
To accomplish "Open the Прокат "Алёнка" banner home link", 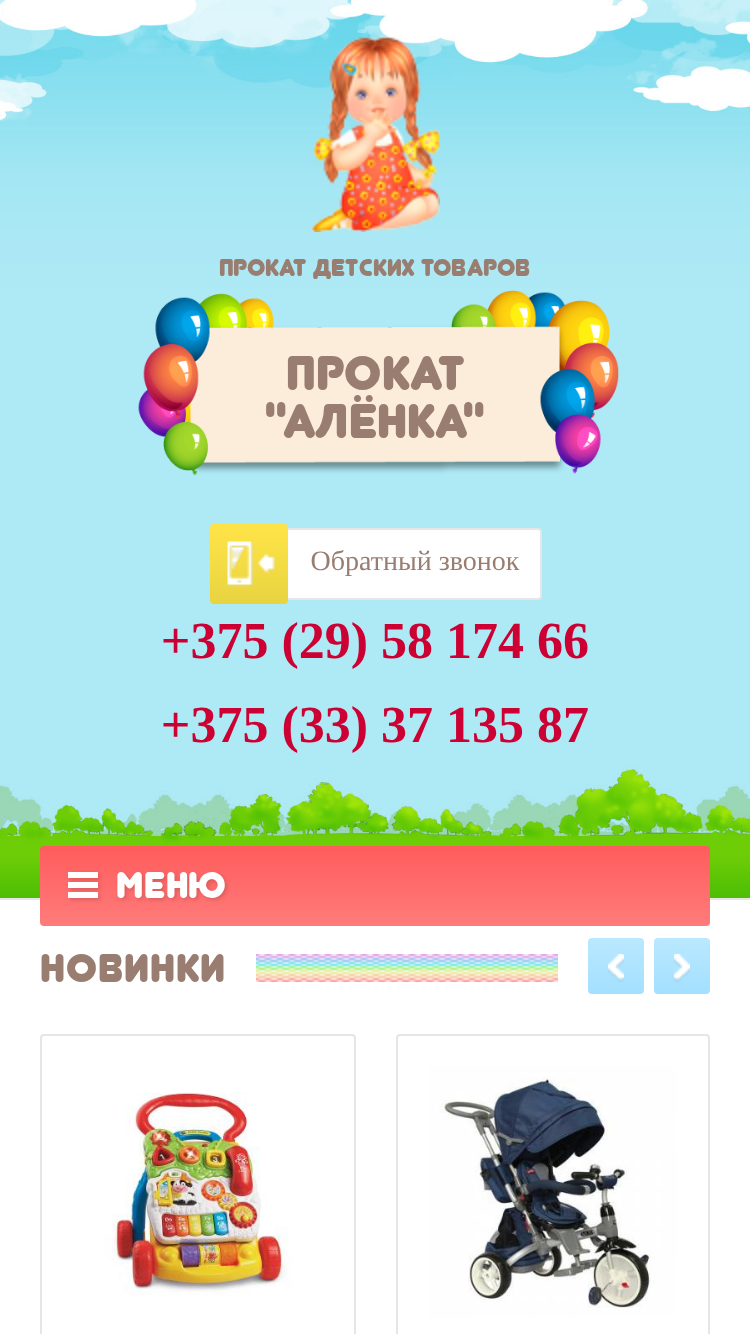I will click(377, 383).
